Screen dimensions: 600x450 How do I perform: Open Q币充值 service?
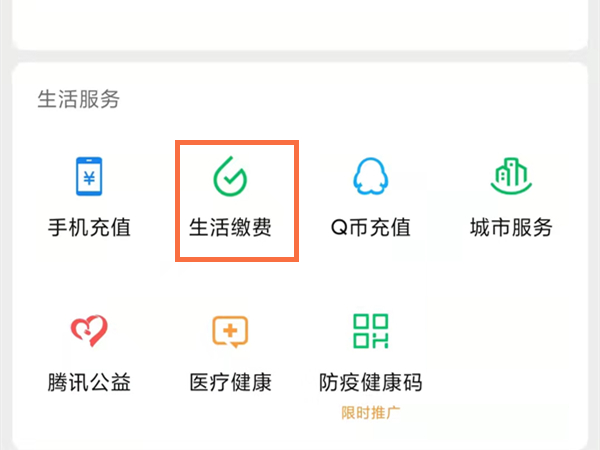pyautogui.click(x=371, y=197)
